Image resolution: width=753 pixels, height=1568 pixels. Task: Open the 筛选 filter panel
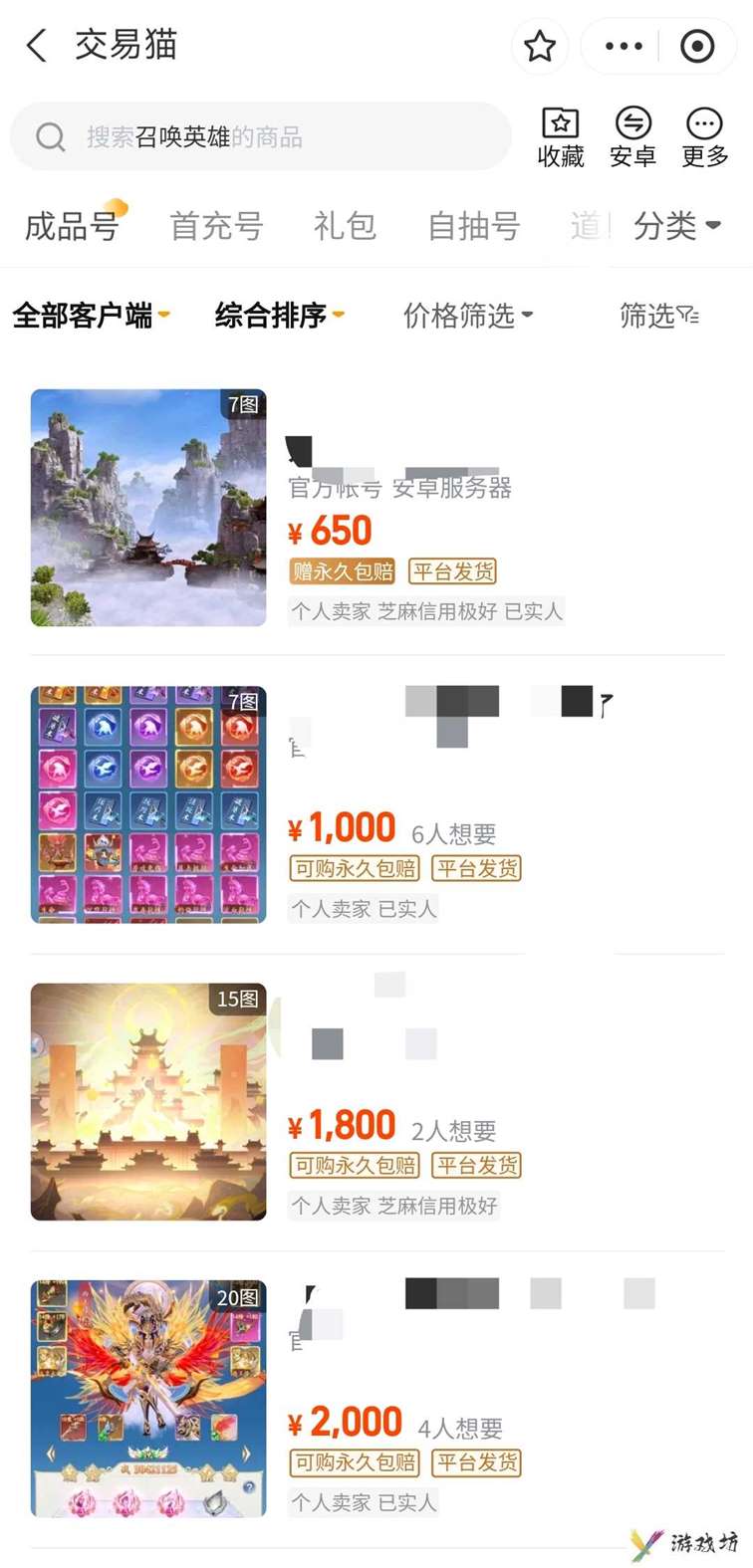(658, 316)
